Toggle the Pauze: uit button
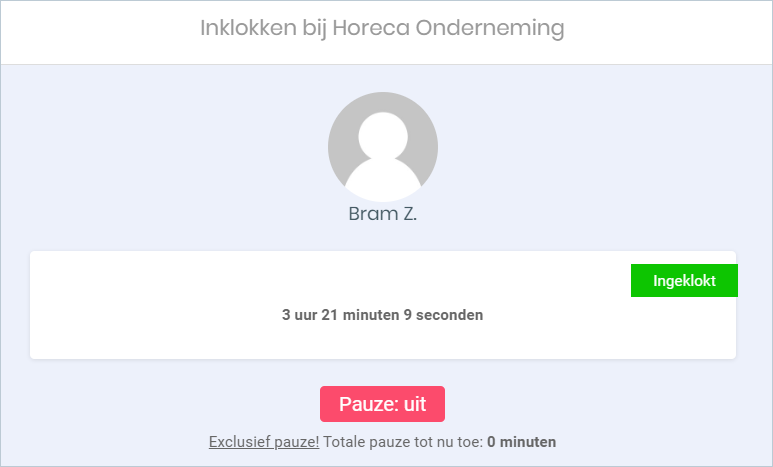This screenshot has width=773, height=467. coord(382,404)
